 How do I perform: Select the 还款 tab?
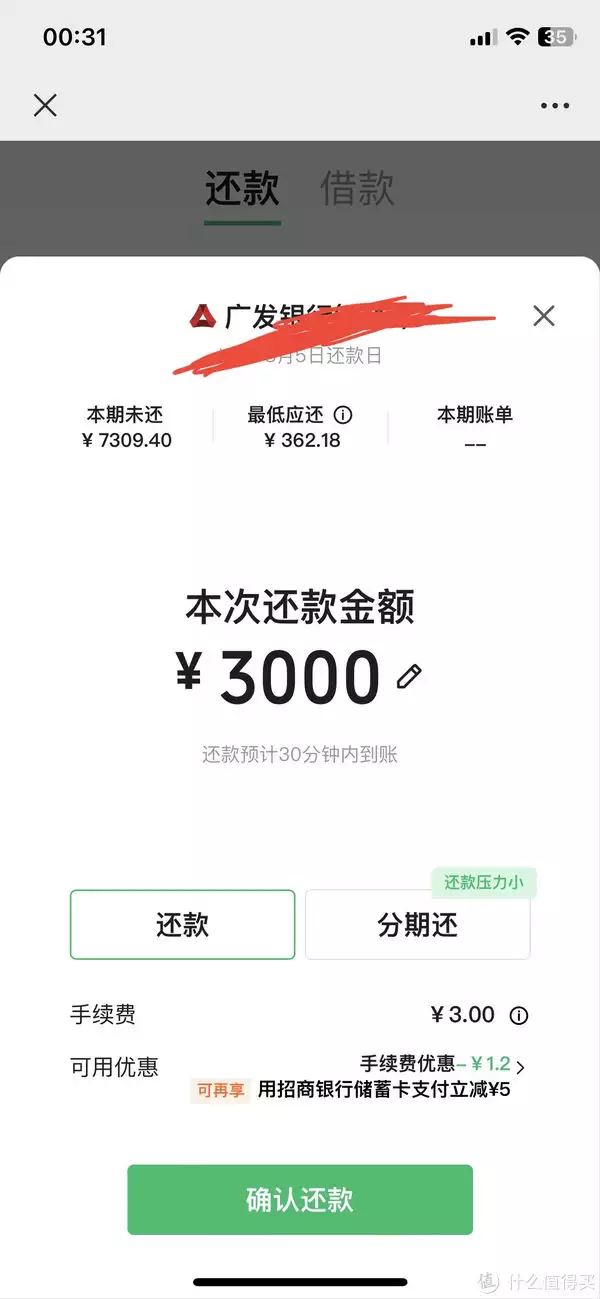pyautogui.click(x=242, y=189)
